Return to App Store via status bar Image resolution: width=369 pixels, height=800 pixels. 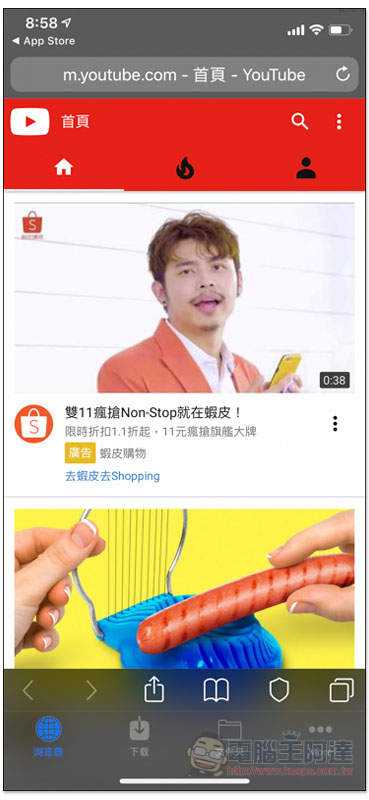[x=43, y=41]
